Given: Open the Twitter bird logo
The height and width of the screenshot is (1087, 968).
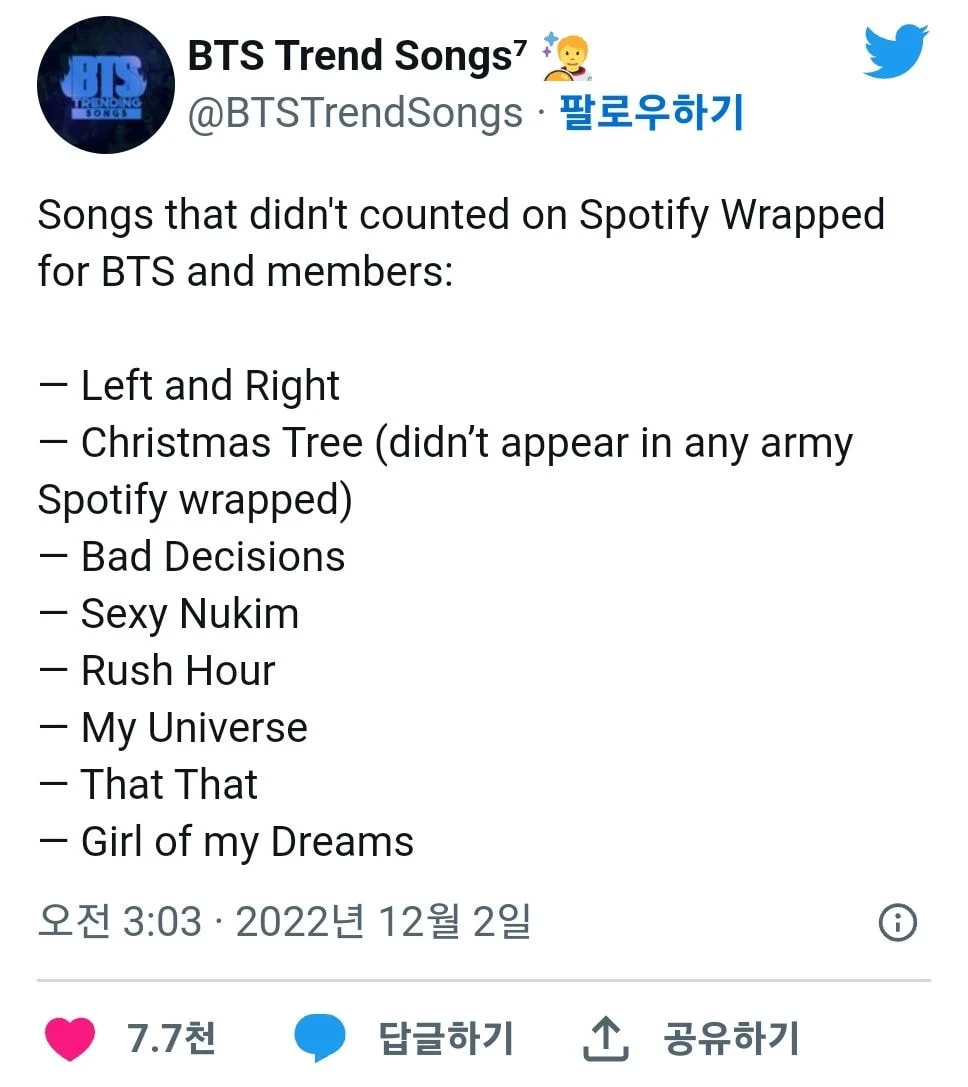Looking at the screenshot, I should coord(895,52).
